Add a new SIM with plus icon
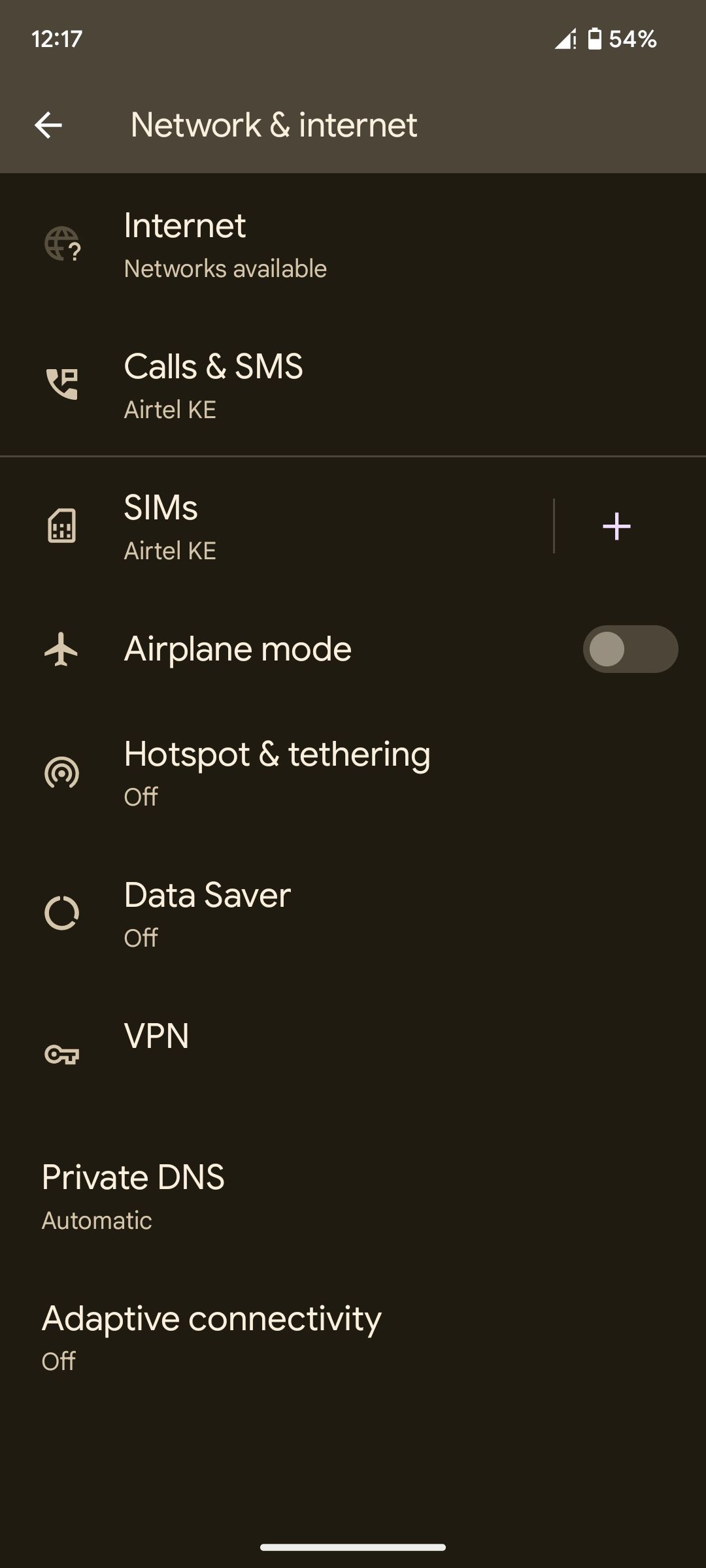Image resolution: width=706 pixels, height=1568 pixels. [x=616, y=527]
